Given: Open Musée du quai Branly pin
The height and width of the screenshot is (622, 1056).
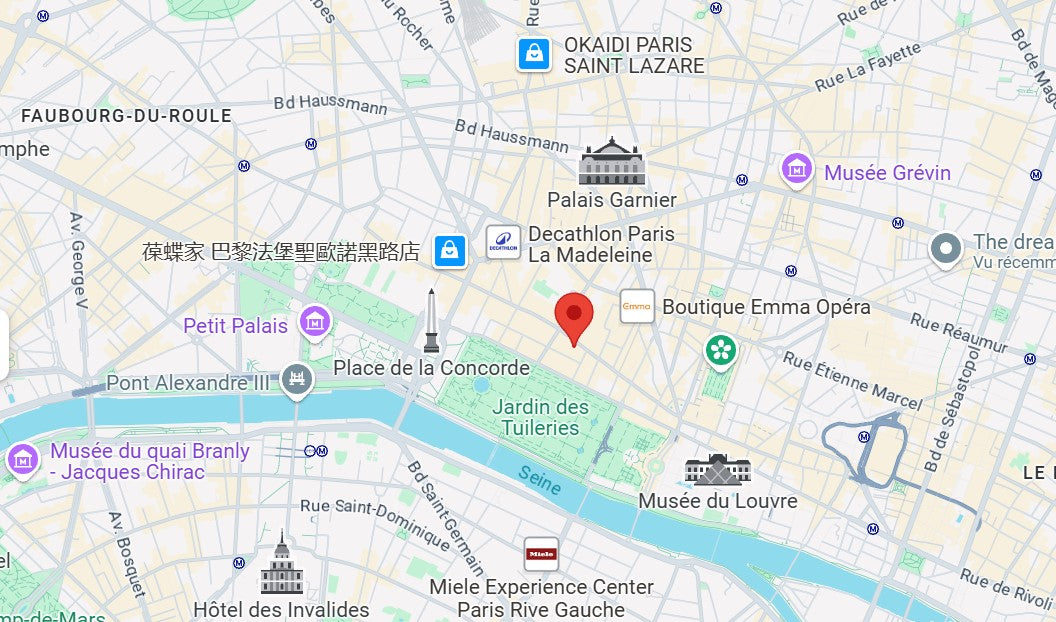Looking at the screenshot, I should 22,460.
